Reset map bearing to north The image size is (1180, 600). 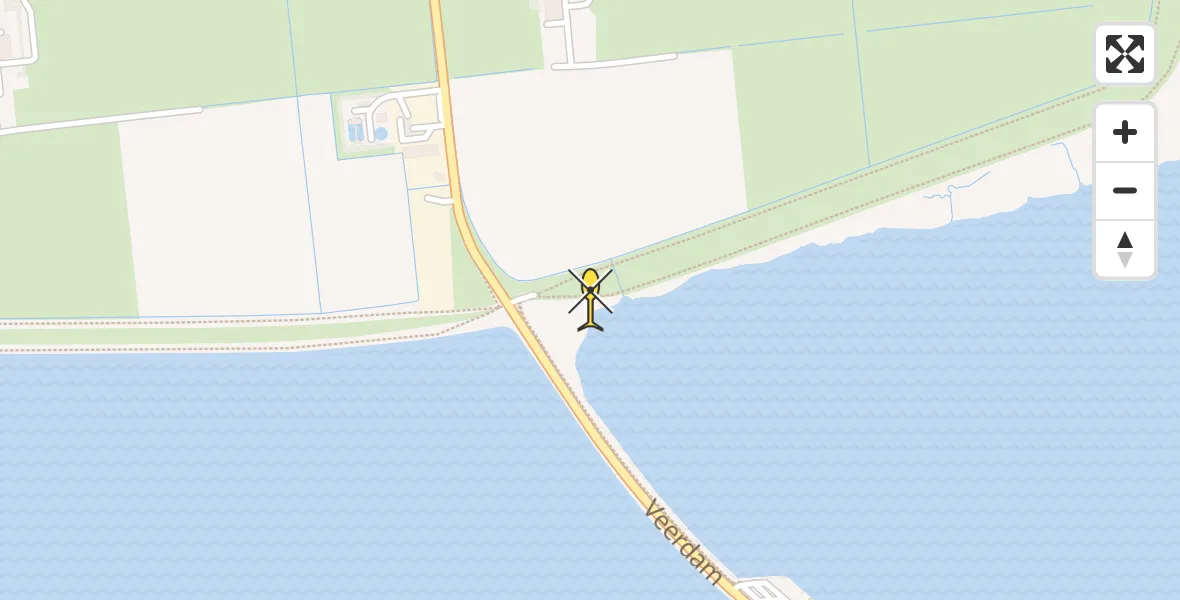[x=1124, y=249]
